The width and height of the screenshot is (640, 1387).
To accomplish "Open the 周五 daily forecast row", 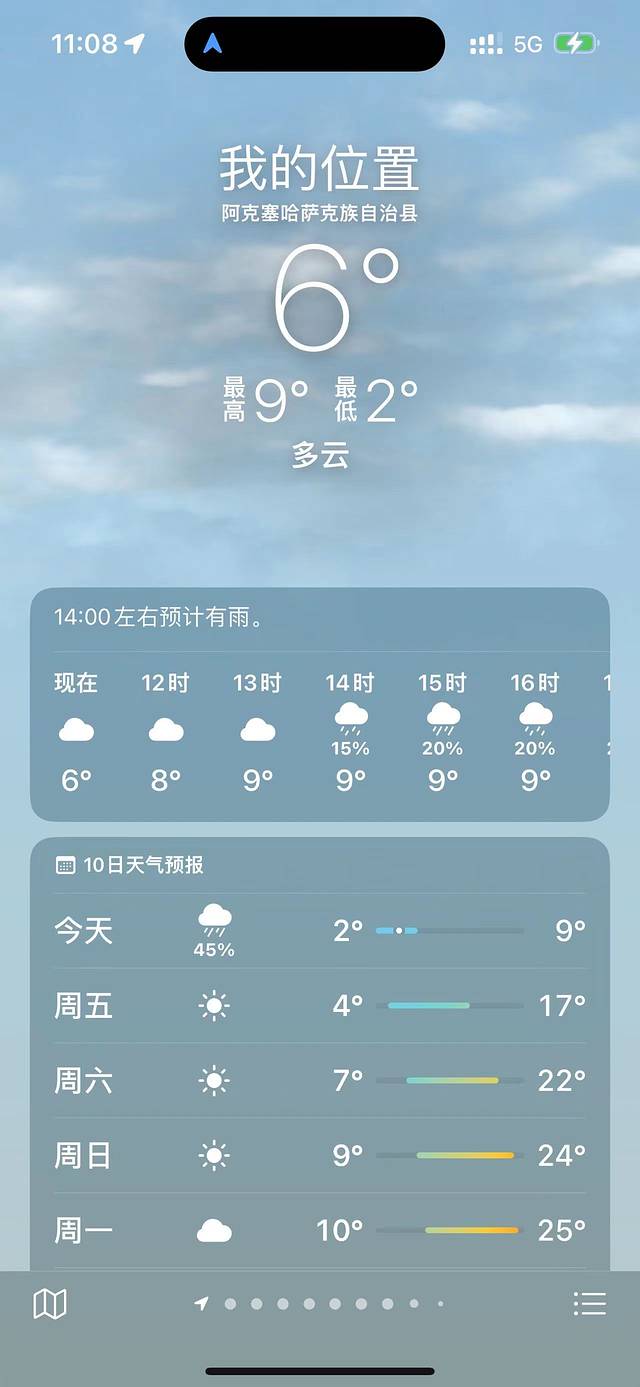I will pyautogui.click(x=319, y=1005).
